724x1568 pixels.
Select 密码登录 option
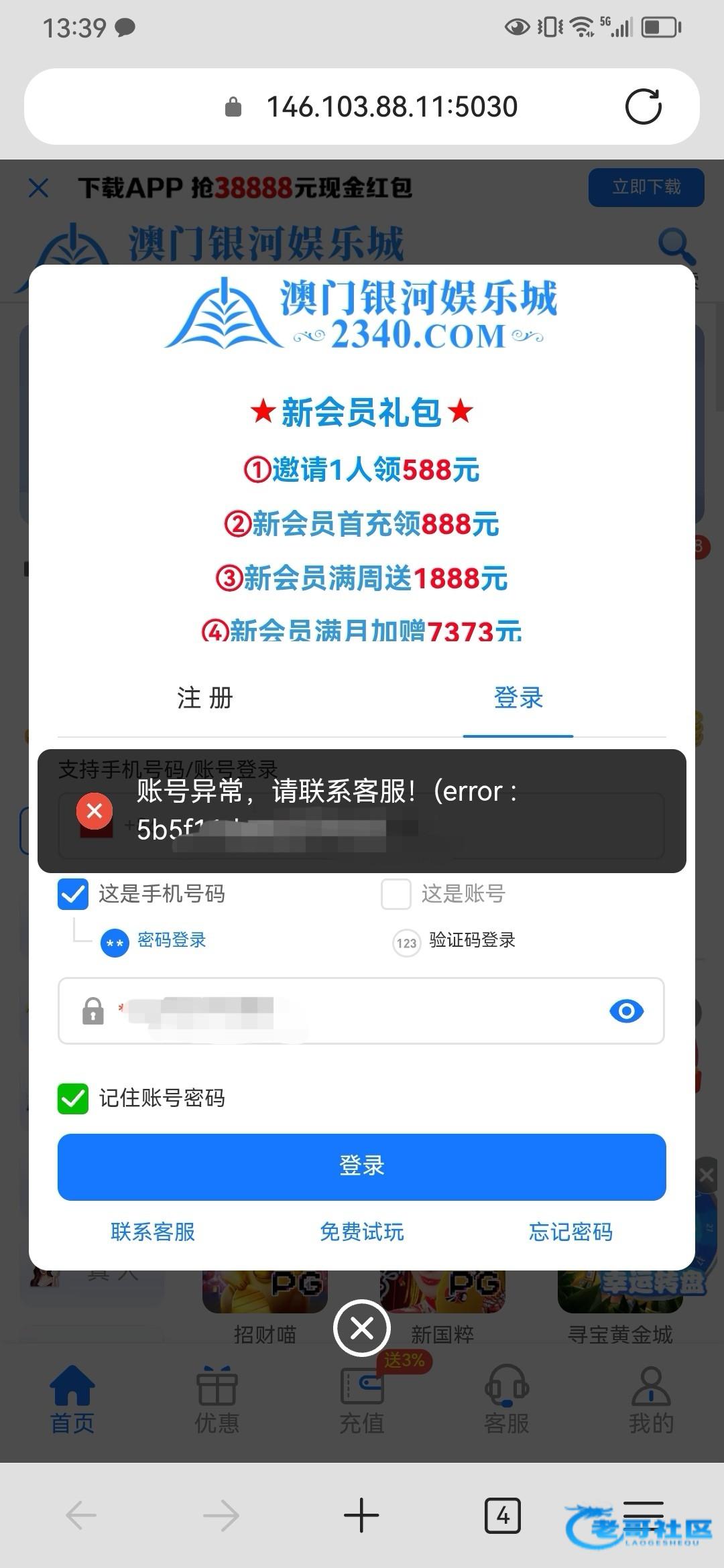tap(154, 941)
